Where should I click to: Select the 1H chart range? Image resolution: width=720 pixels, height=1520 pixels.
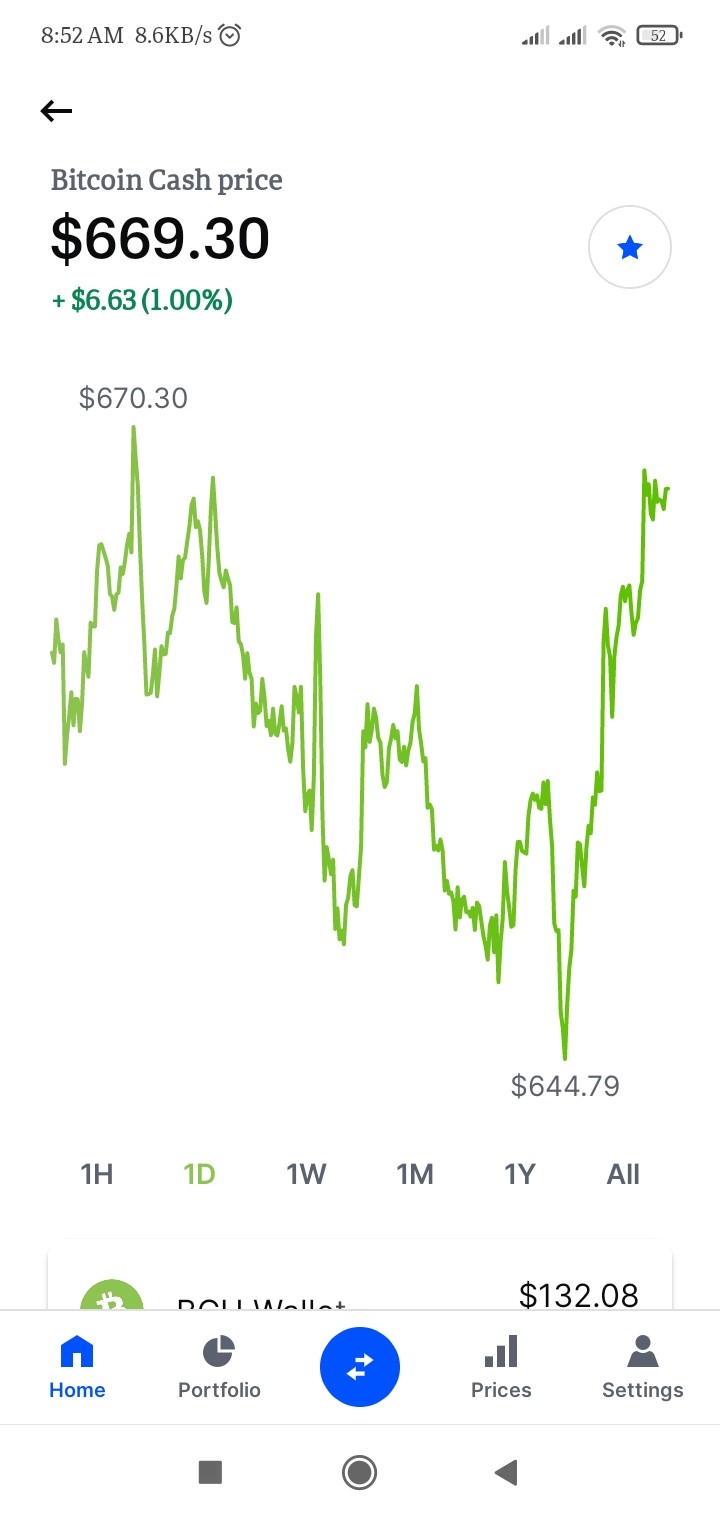(97, 1174)
